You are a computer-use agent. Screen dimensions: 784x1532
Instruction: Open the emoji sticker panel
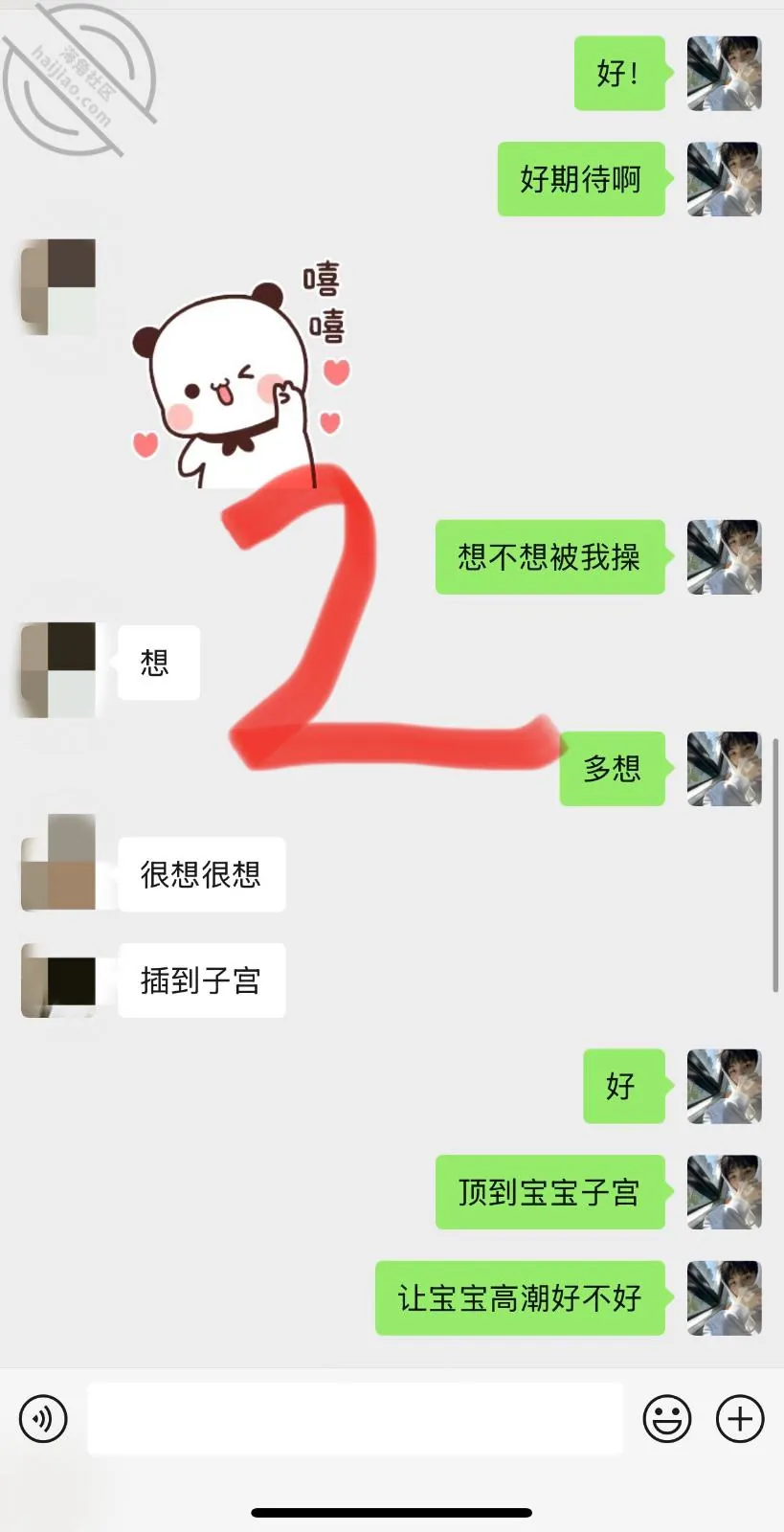click(x=667, y=1418)
